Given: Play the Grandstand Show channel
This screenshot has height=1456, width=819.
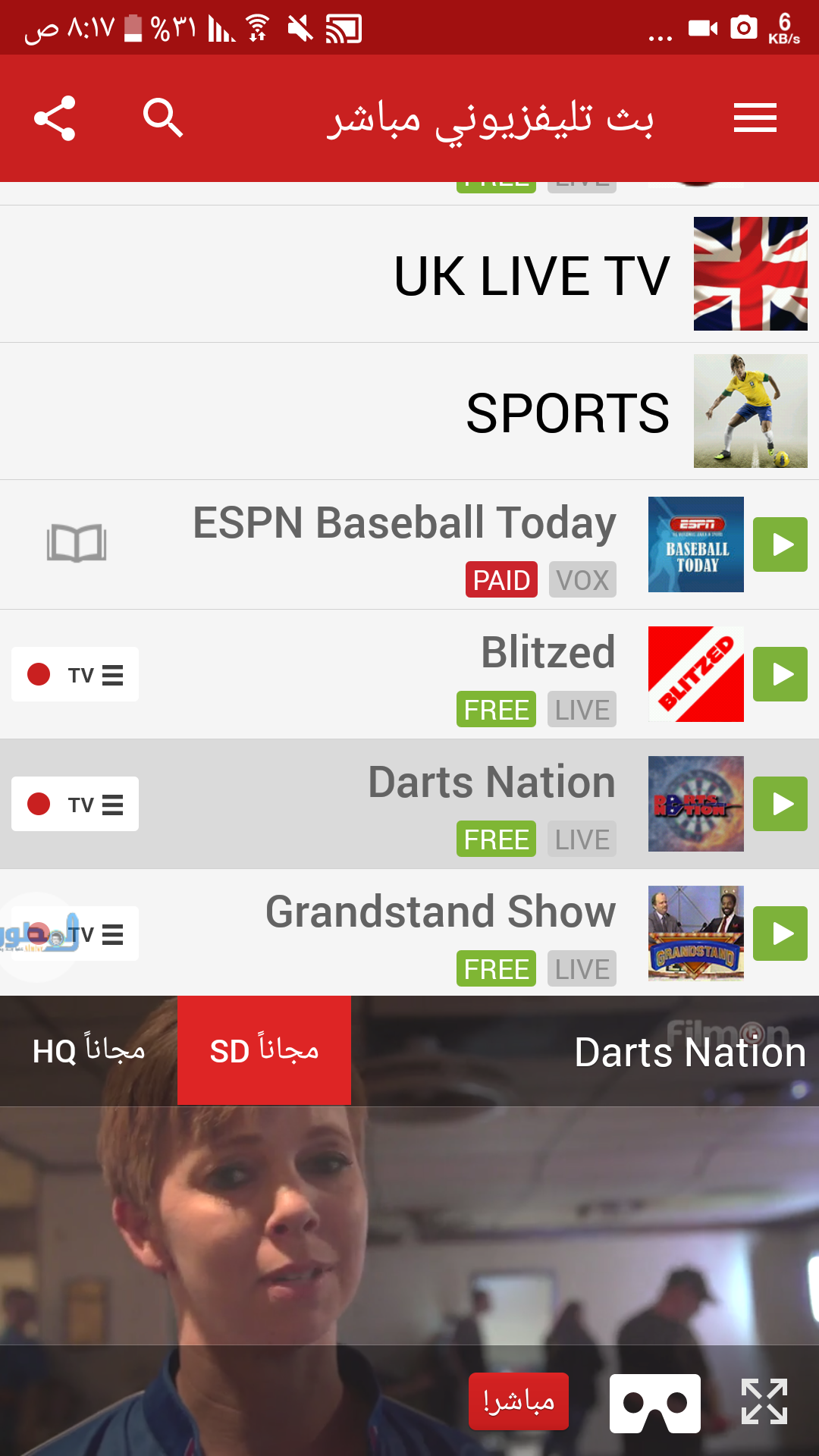Looking at the screenshot, I should pyautogui.click(x=780, y=934).
